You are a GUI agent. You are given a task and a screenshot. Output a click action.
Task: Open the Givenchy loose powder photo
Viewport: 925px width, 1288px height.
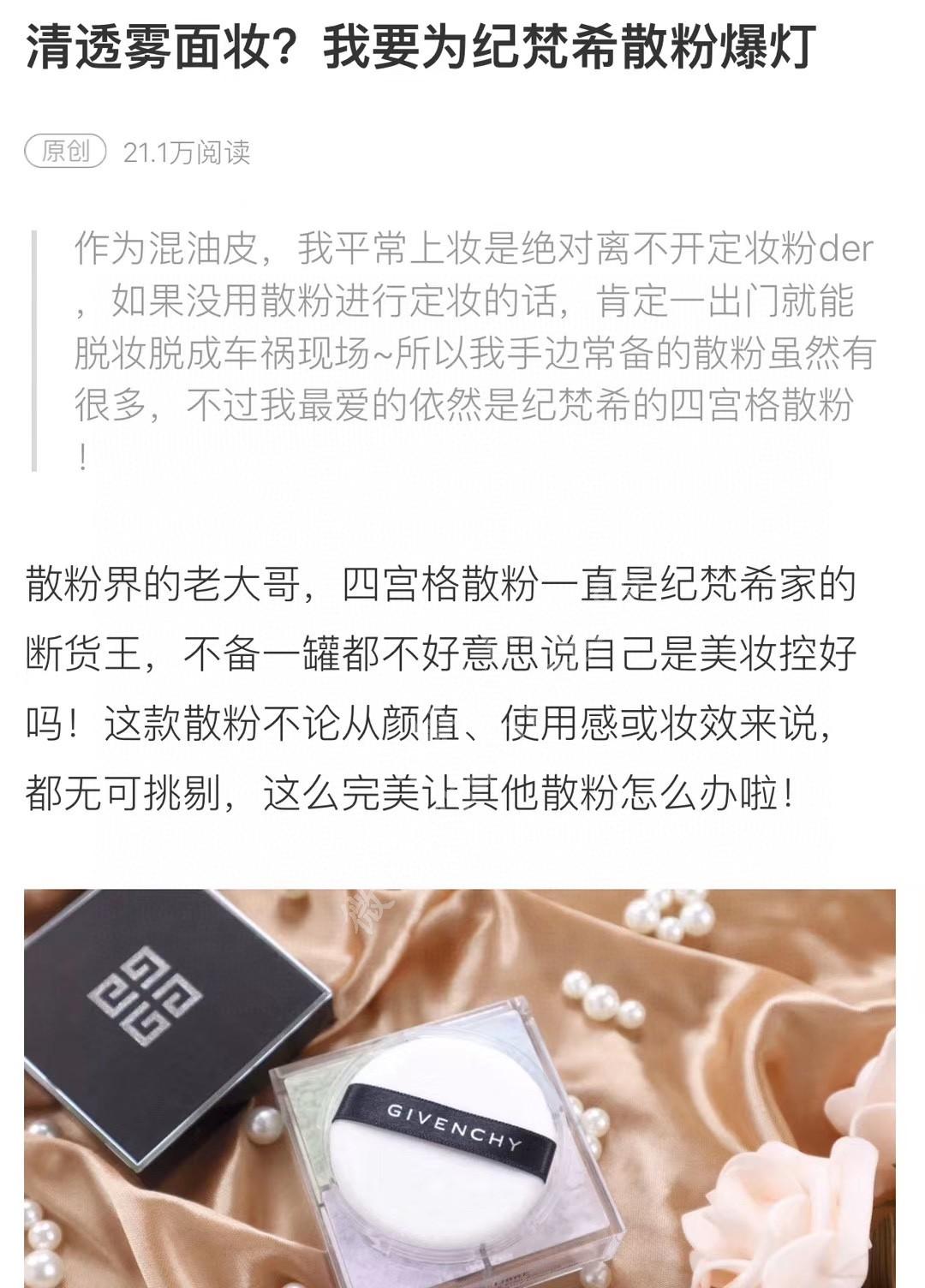(x=460, y=1088)
